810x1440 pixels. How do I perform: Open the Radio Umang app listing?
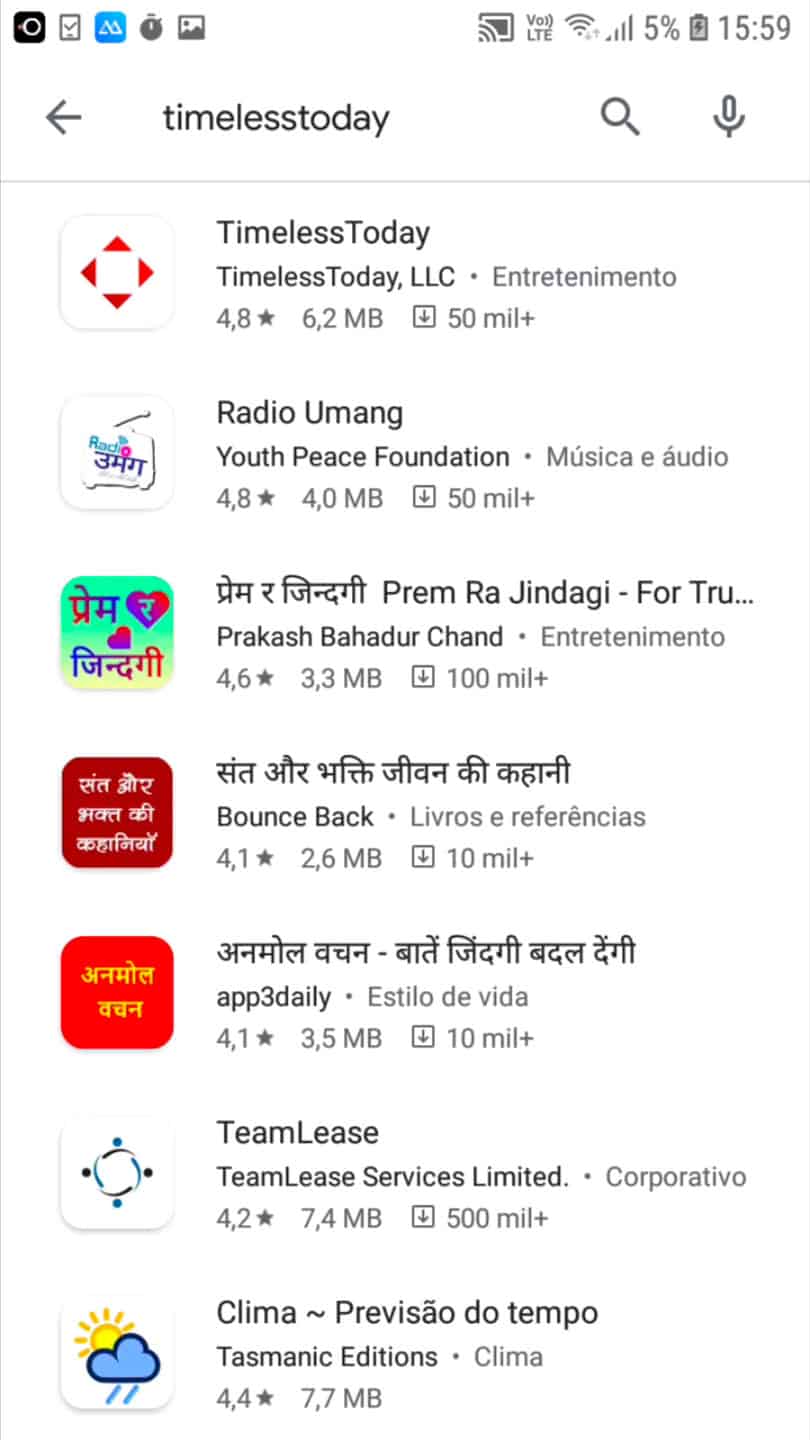tap(405, 453)
